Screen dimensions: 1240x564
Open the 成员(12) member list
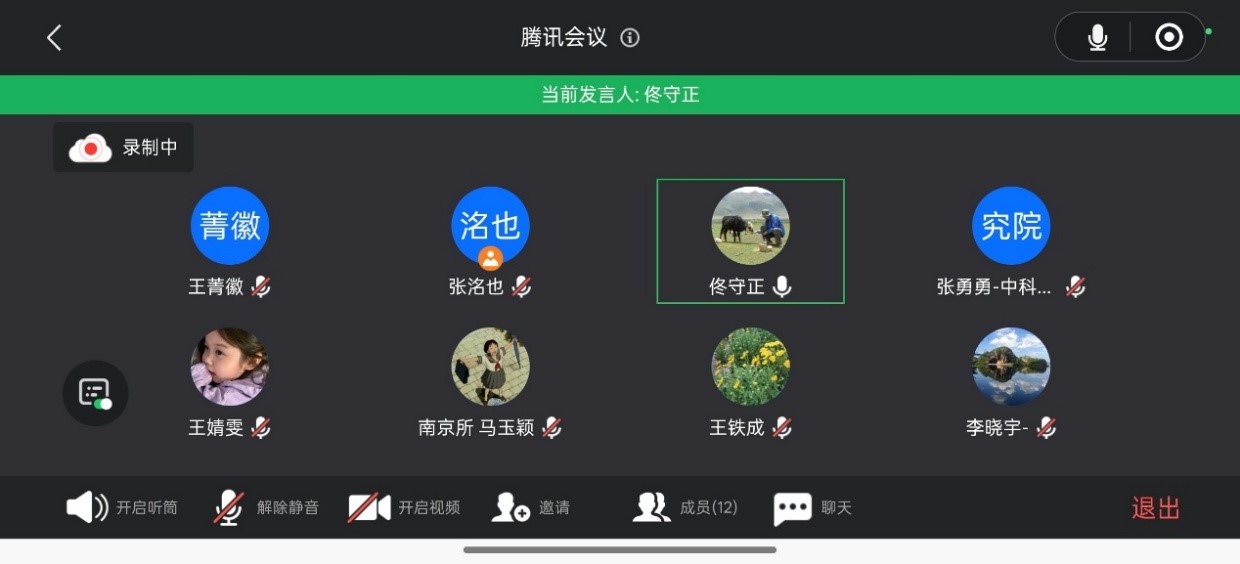point(686,508)
